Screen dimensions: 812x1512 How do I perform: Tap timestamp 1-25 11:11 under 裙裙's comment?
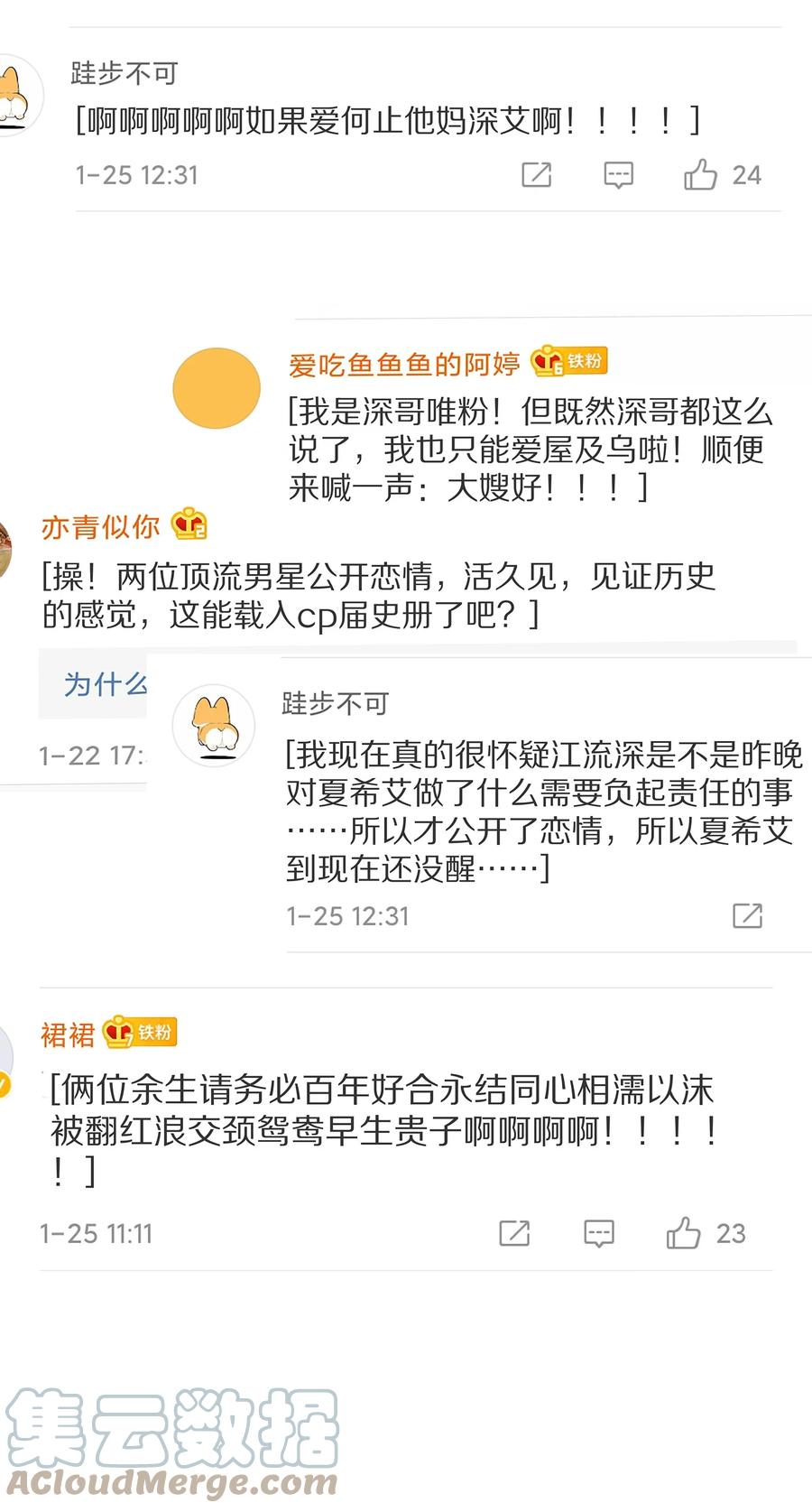[x=97, y=1234]
